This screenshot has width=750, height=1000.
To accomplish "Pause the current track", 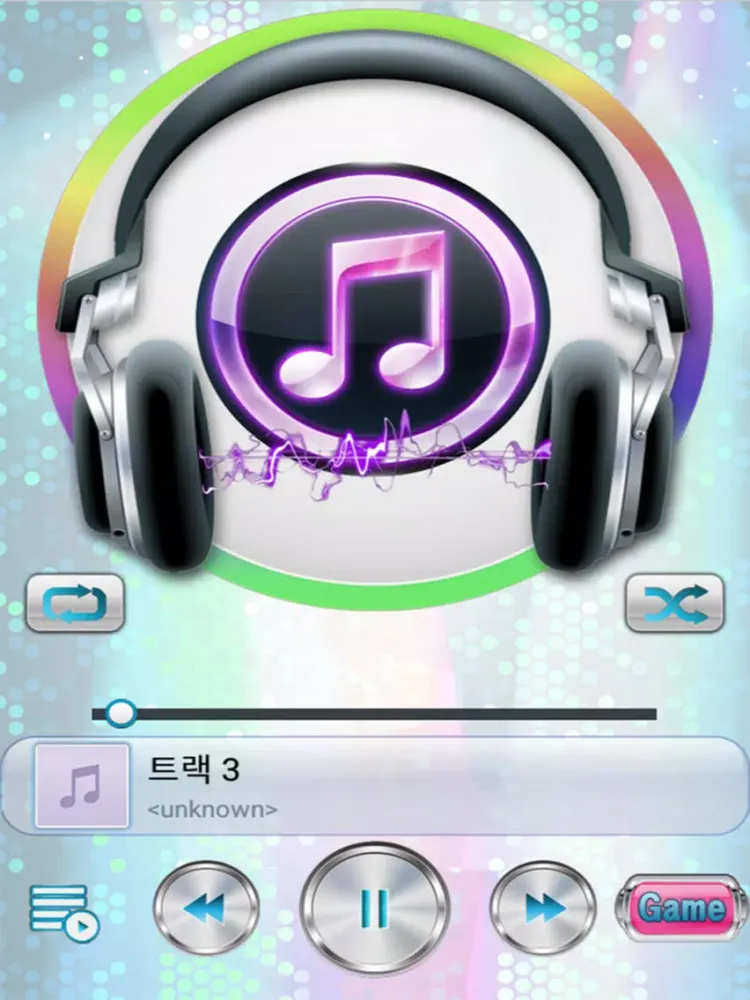I will coord(375,908).
